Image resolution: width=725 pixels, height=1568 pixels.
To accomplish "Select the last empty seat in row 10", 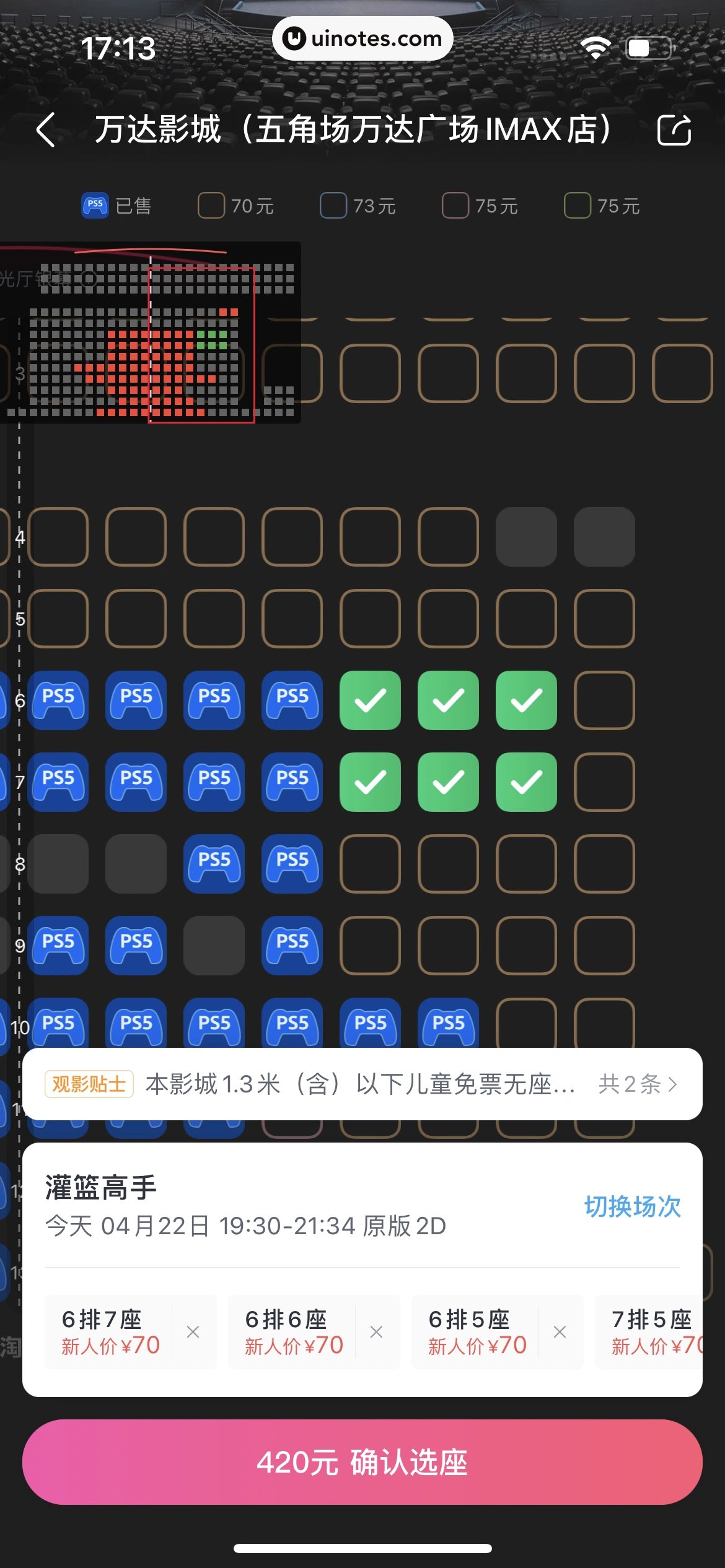I will [604, 1023].
